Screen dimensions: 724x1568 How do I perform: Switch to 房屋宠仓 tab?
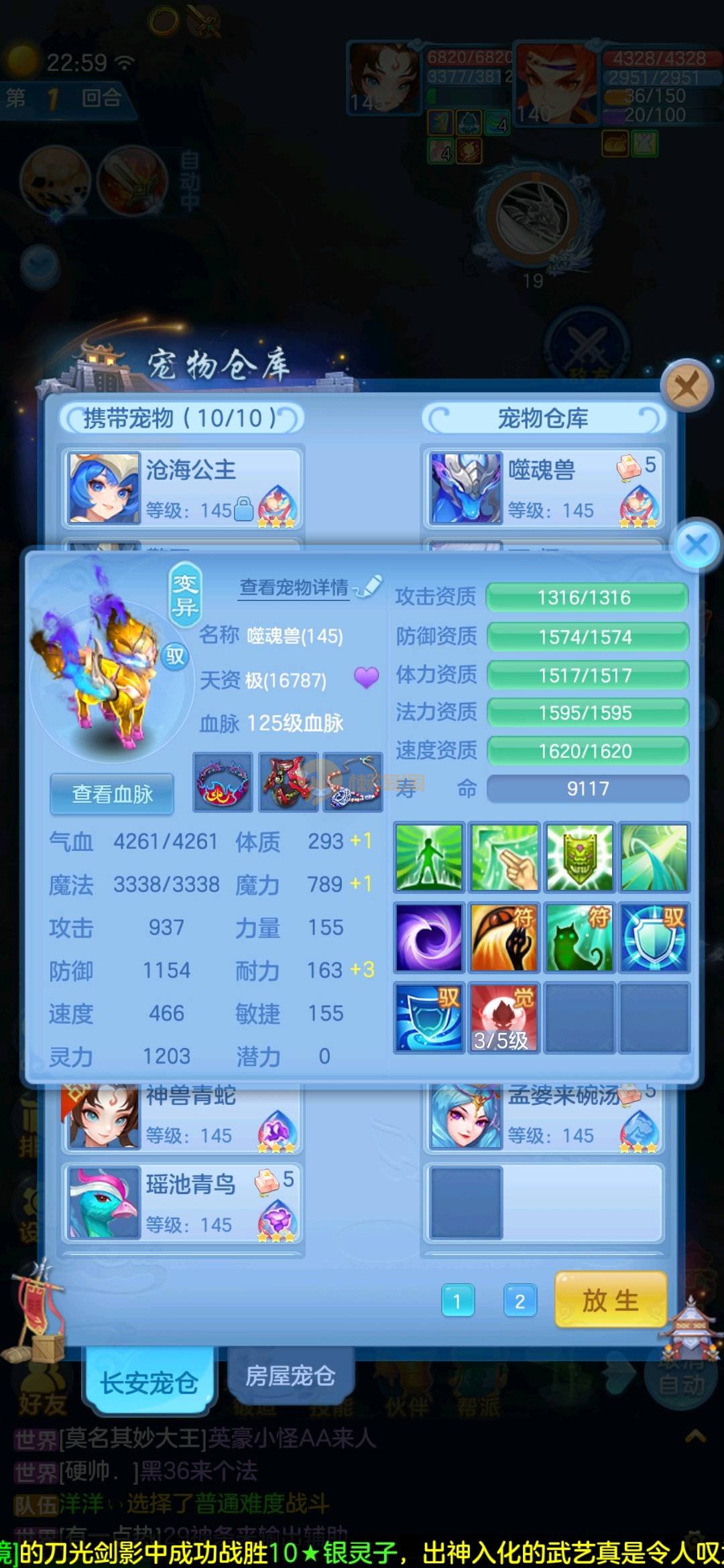pos(290,1376)
